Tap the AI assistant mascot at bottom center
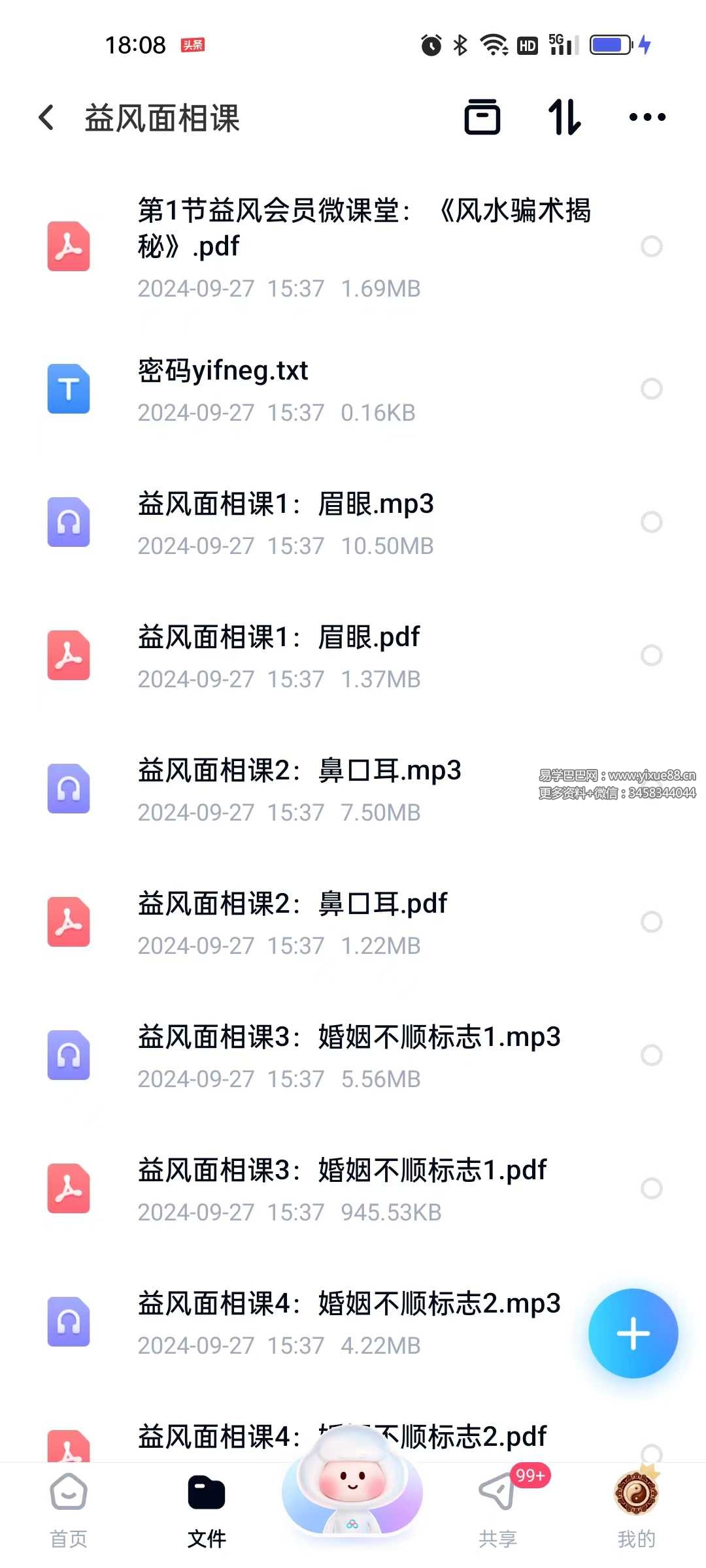This screenshot has width=706, height=1568. pos(352,1490)
